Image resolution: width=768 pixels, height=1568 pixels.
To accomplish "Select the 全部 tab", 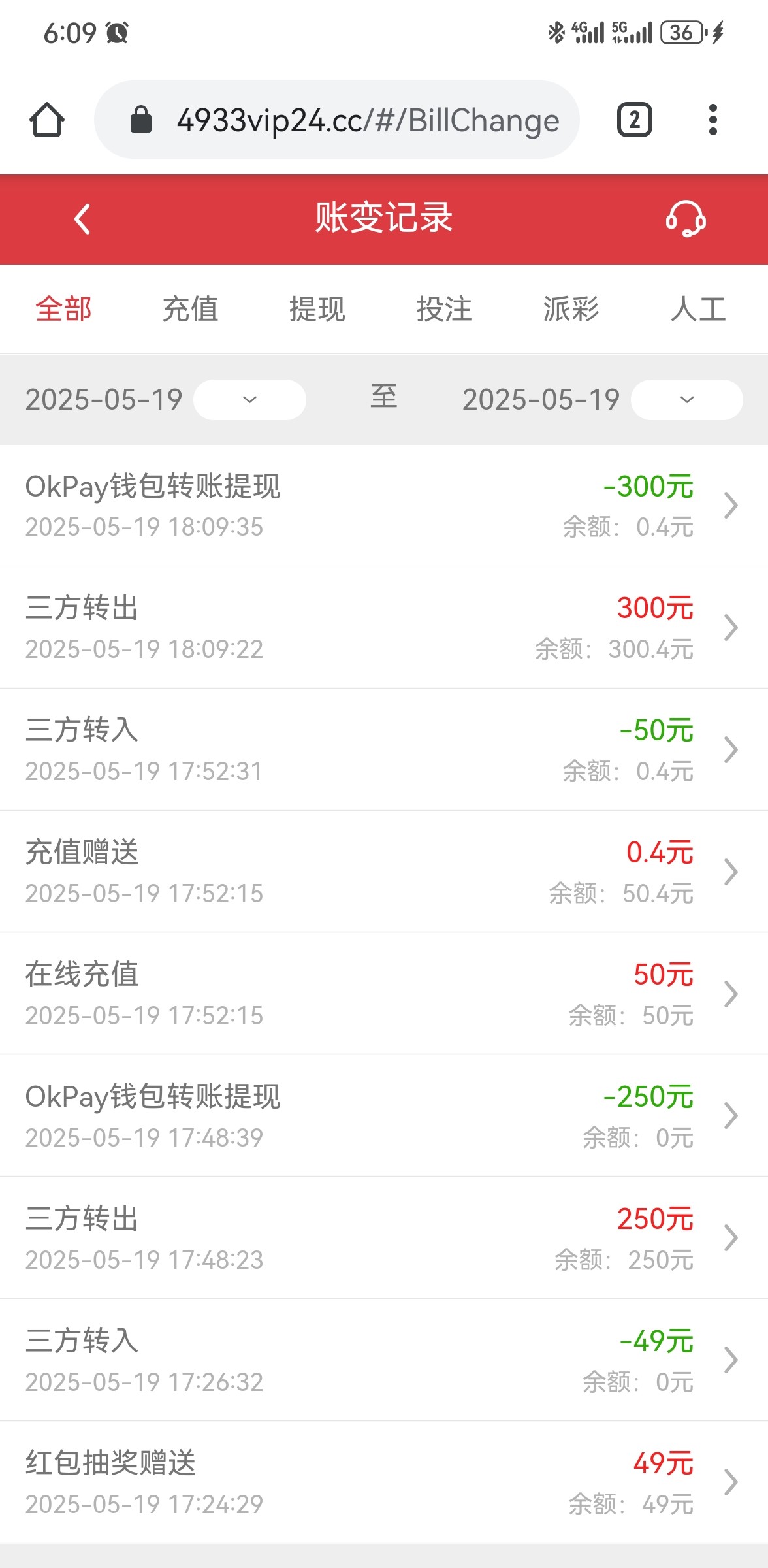I will coord(63,309).
